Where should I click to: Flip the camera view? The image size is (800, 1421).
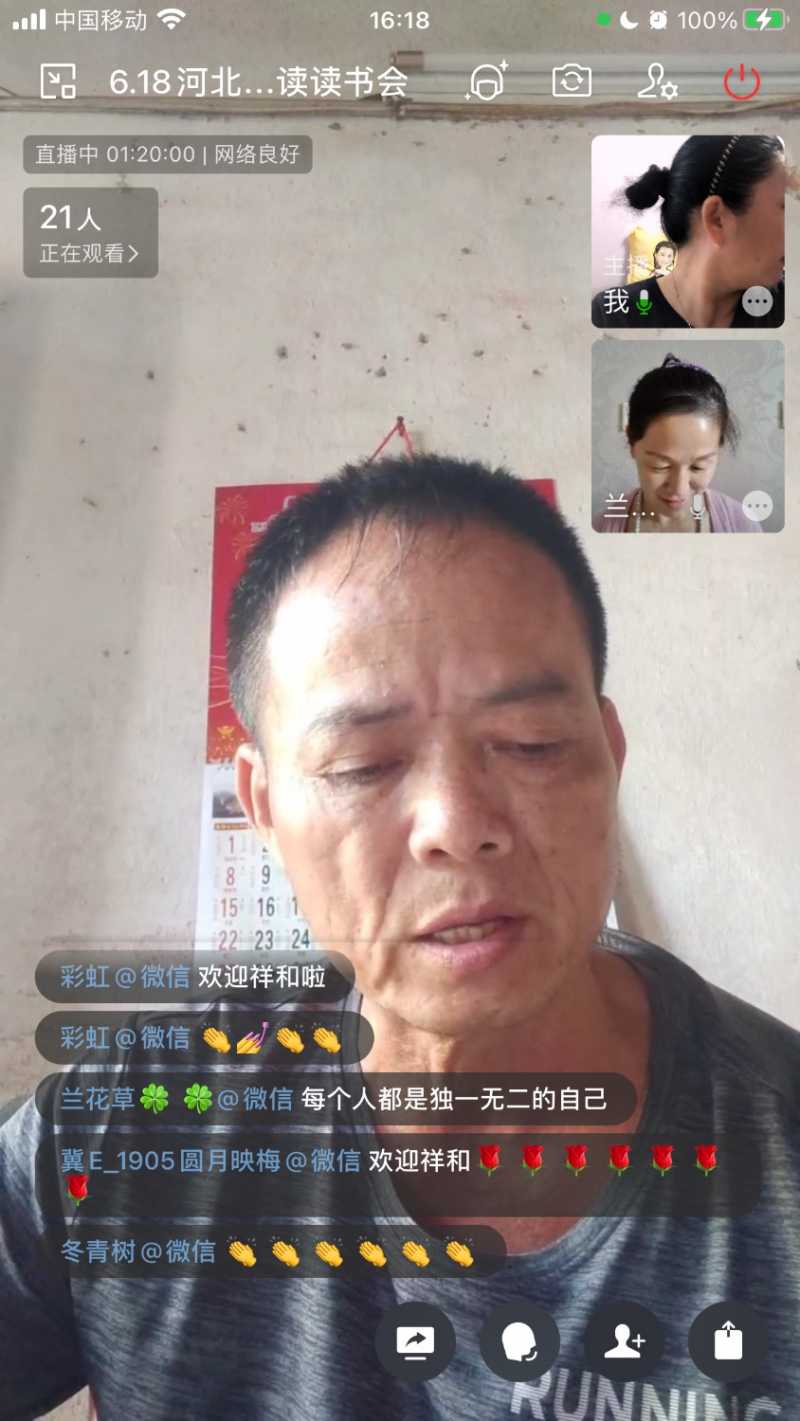point(572,81)
